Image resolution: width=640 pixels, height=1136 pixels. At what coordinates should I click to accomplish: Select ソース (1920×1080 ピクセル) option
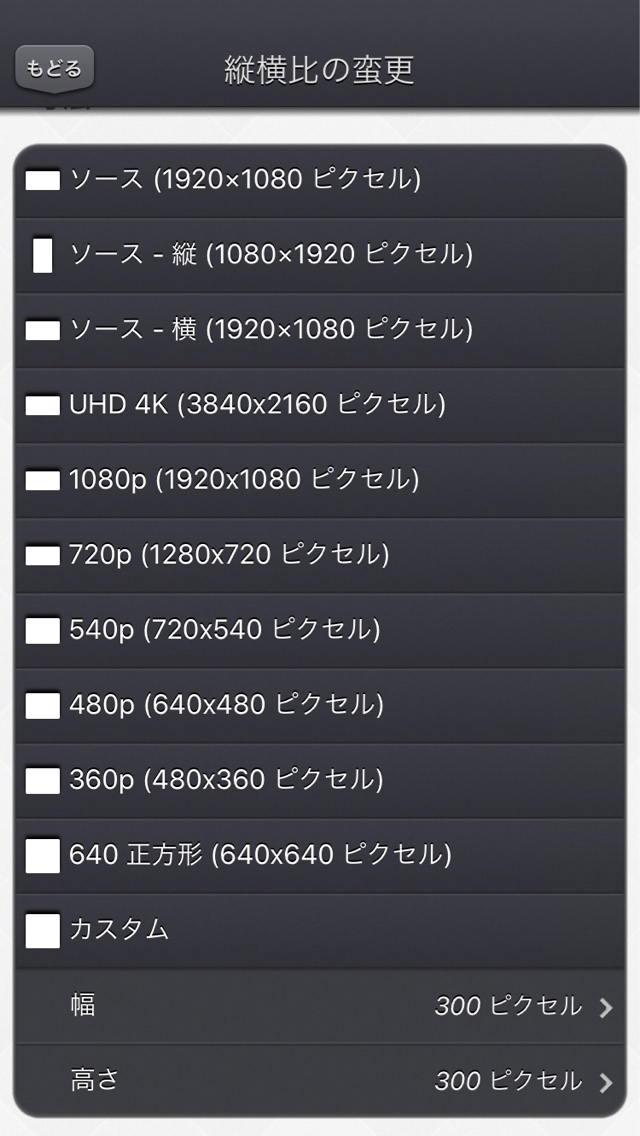coord(320,180)
